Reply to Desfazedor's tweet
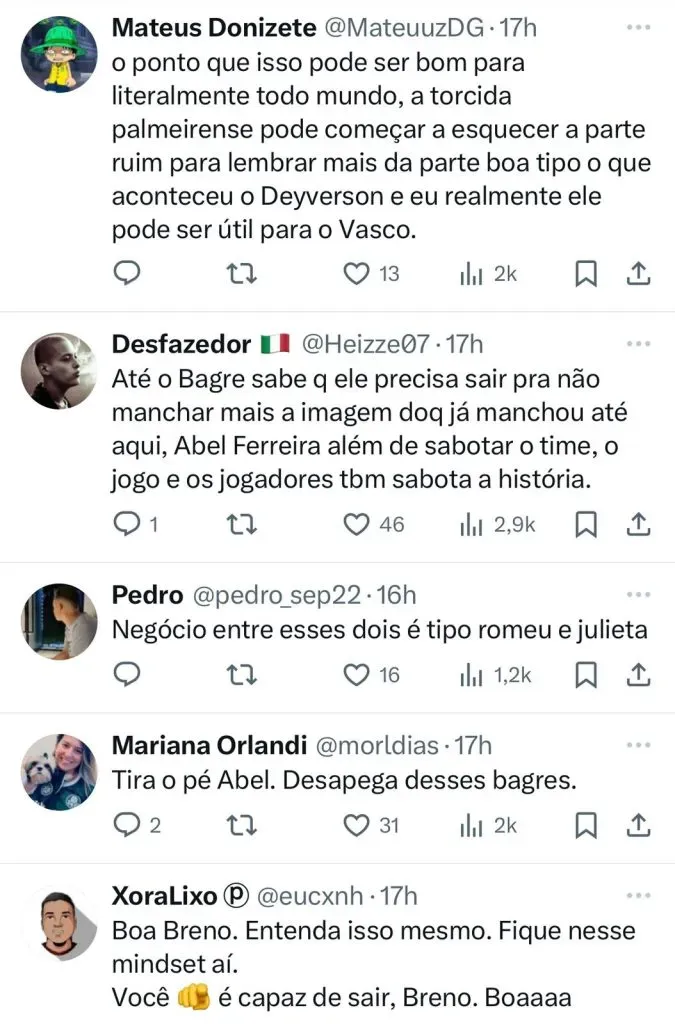Image resolution: width=675 pixels, height=1024 pixels. coord(127,523)
